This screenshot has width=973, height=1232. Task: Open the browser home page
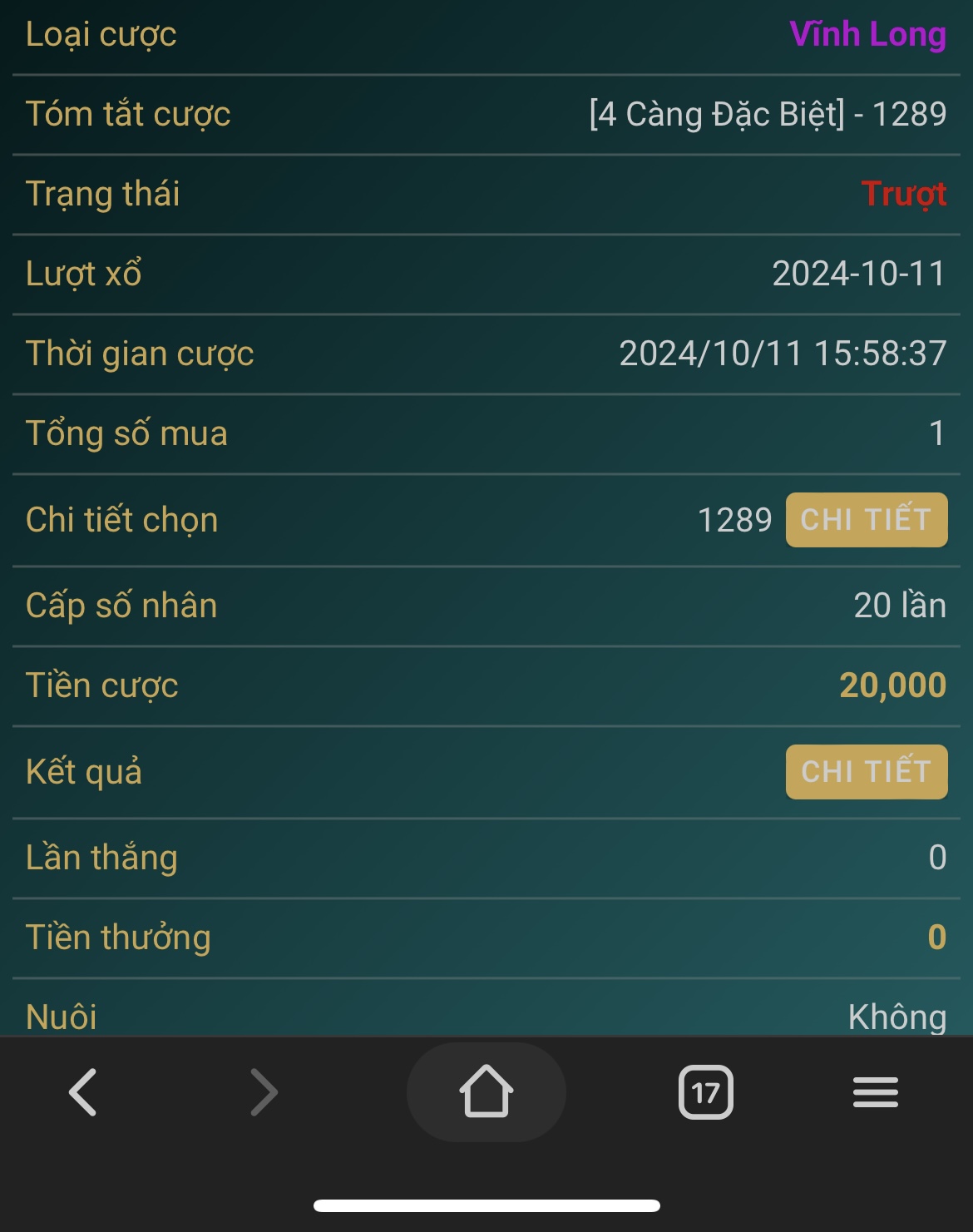(x=486, y=1091)
